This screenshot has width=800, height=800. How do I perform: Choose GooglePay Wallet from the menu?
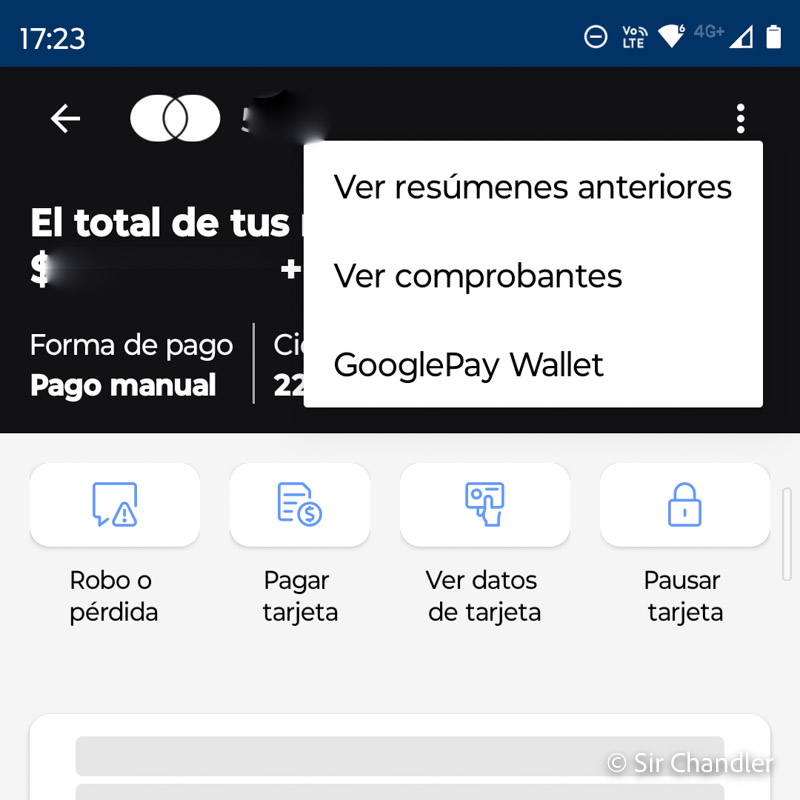[x=468, y=365]
